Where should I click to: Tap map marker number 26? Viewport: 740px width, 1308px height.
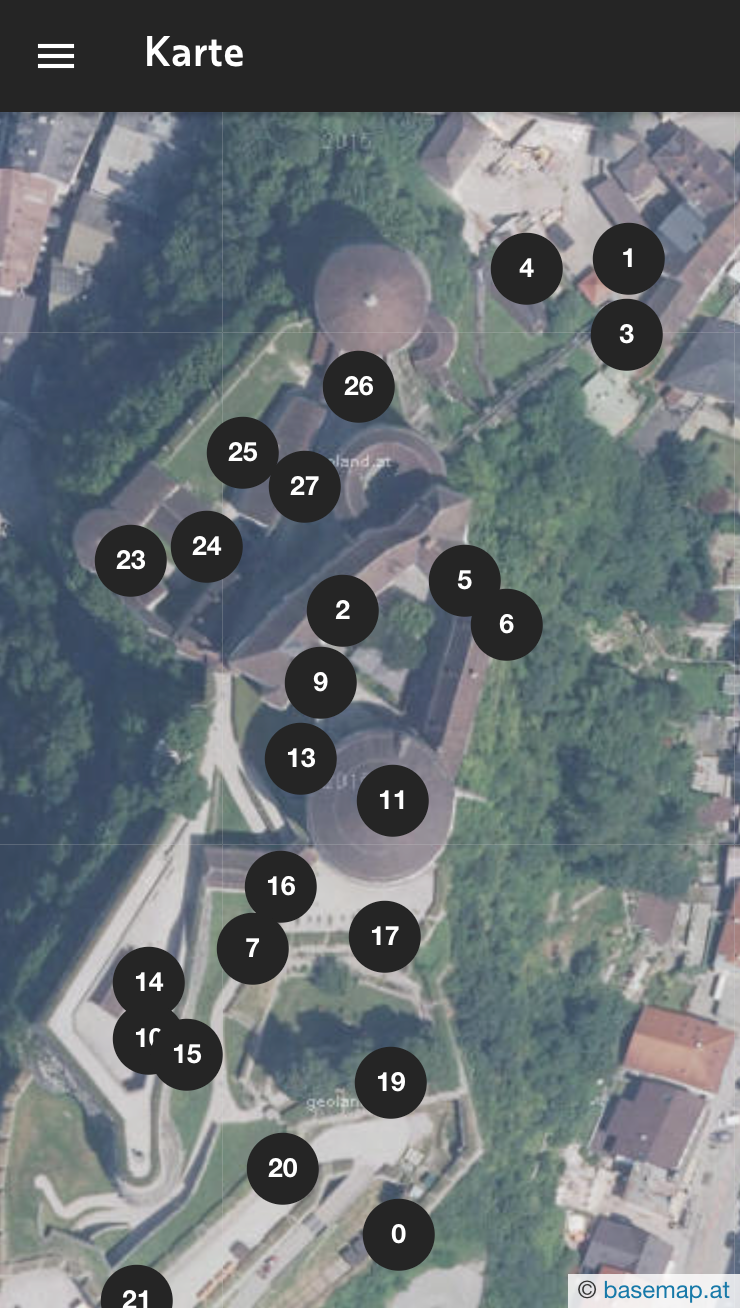point(358,386)
